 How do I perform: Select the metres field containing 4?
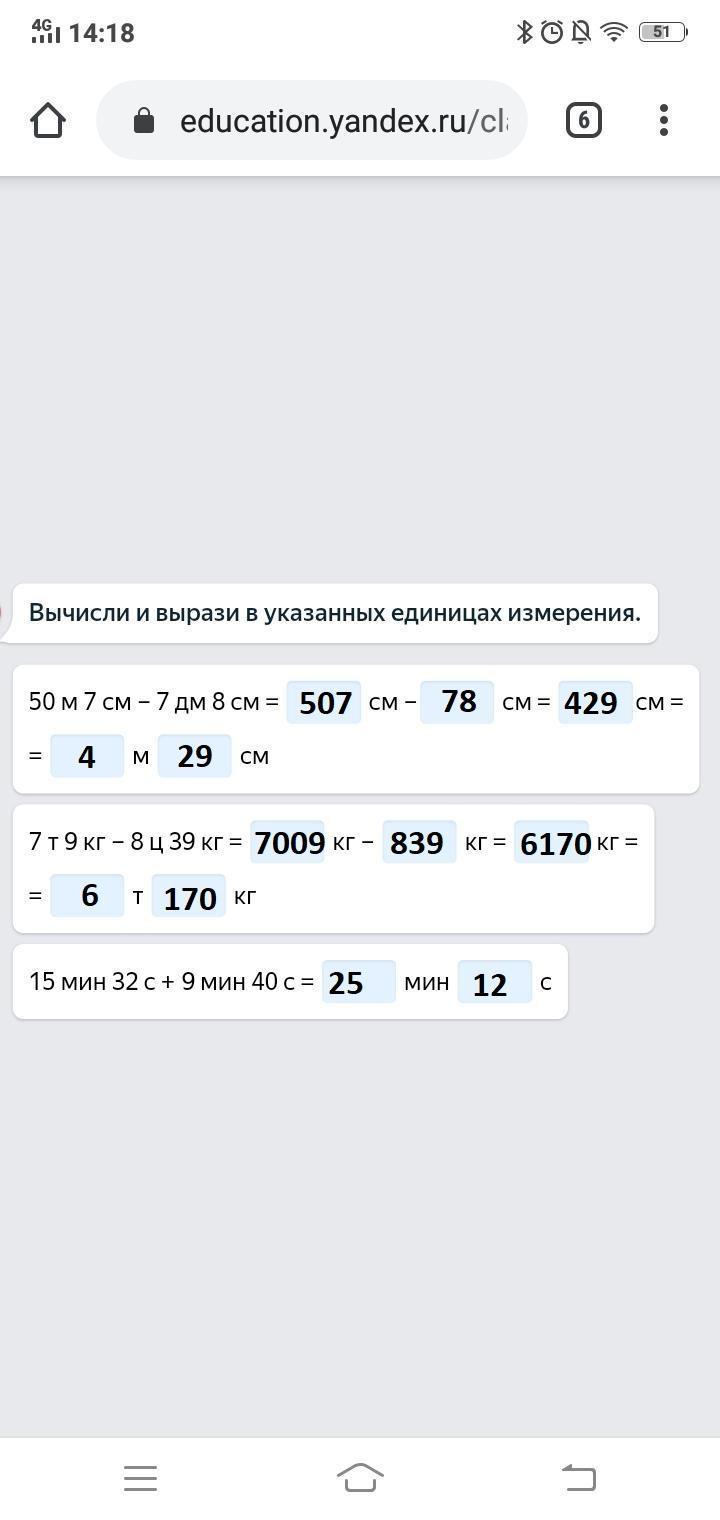coord(87,756)
